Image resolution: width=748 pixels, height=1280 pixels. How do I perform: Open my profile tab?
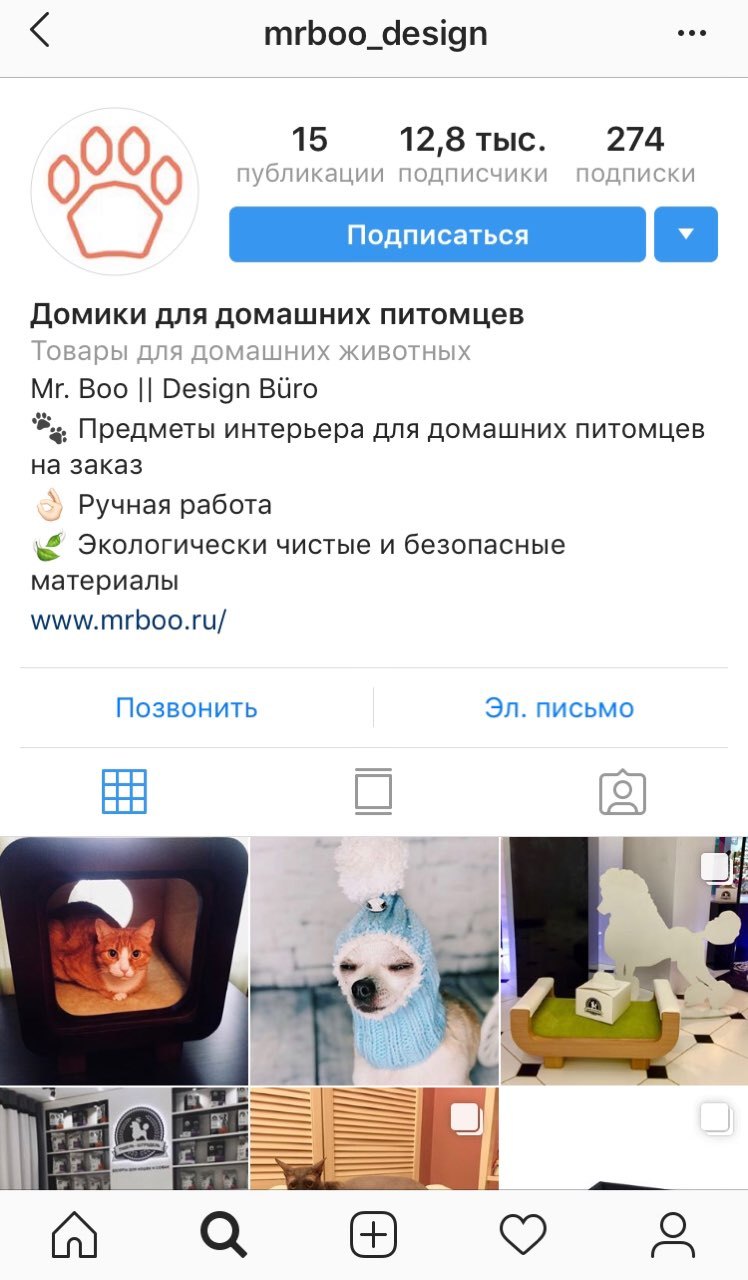[673, 1235]
